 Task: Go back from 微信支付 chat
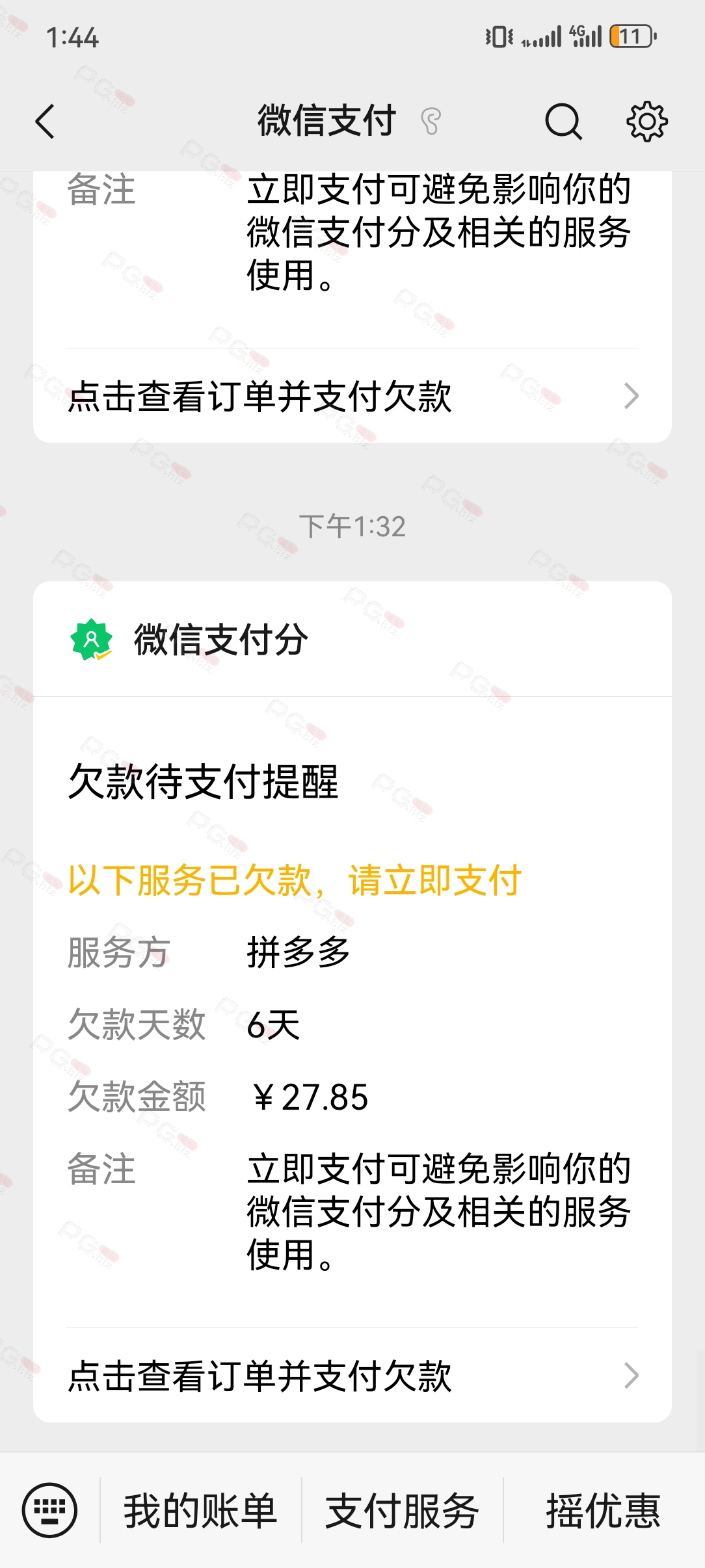coord(45,122)
